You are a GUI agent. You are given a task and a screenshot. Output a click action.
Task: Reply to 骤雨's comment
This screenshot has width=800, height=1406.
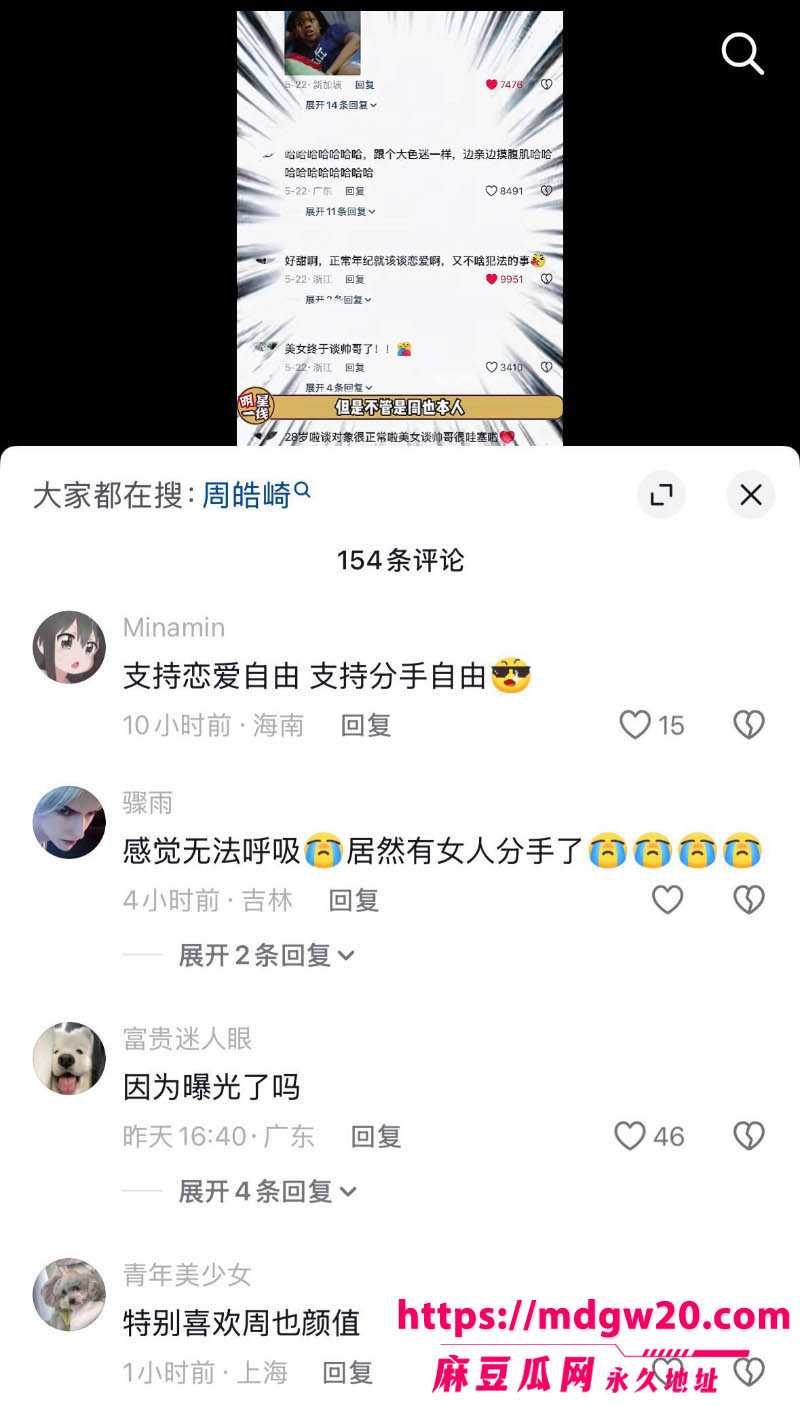click(x=354, y=899)
